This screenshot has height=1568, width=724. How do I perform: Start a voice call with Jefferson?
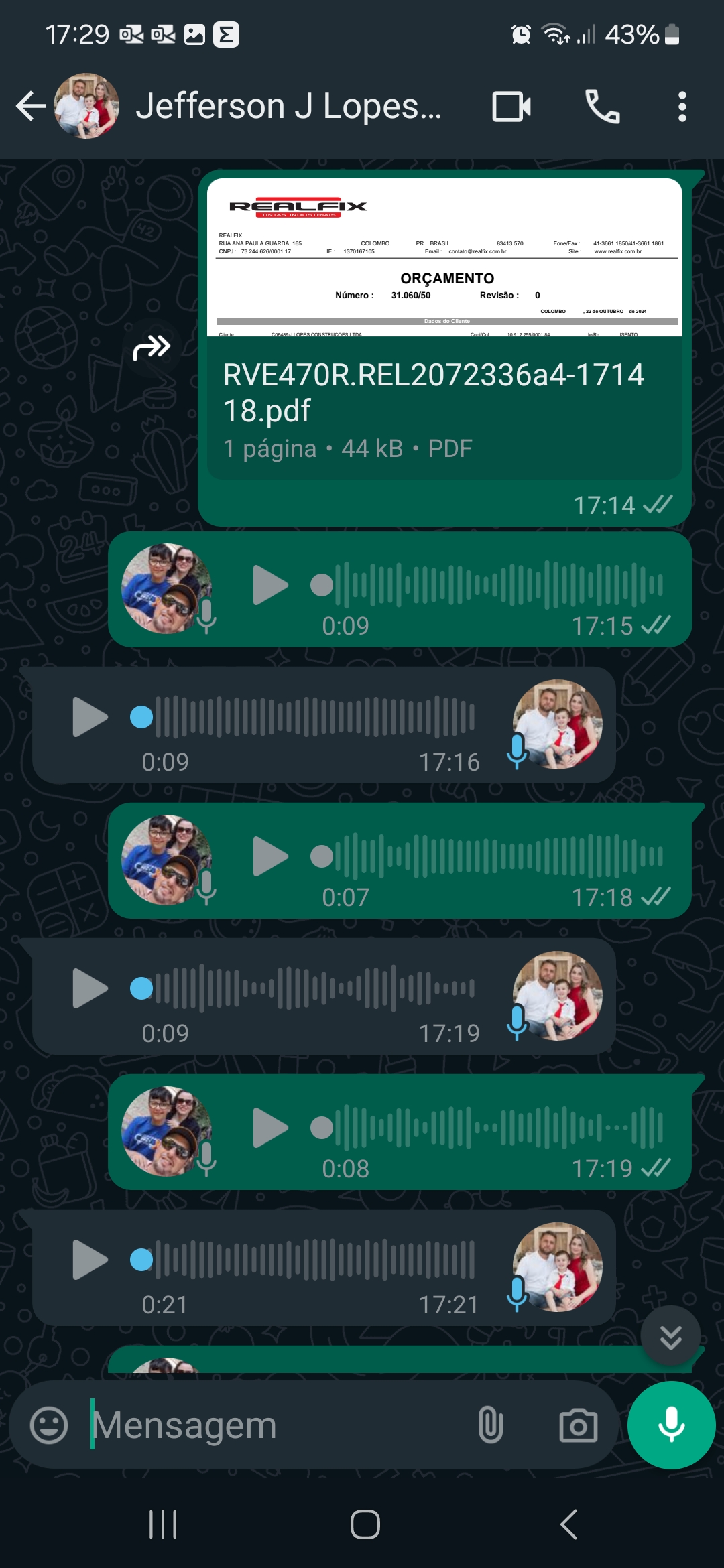(603, 107)
